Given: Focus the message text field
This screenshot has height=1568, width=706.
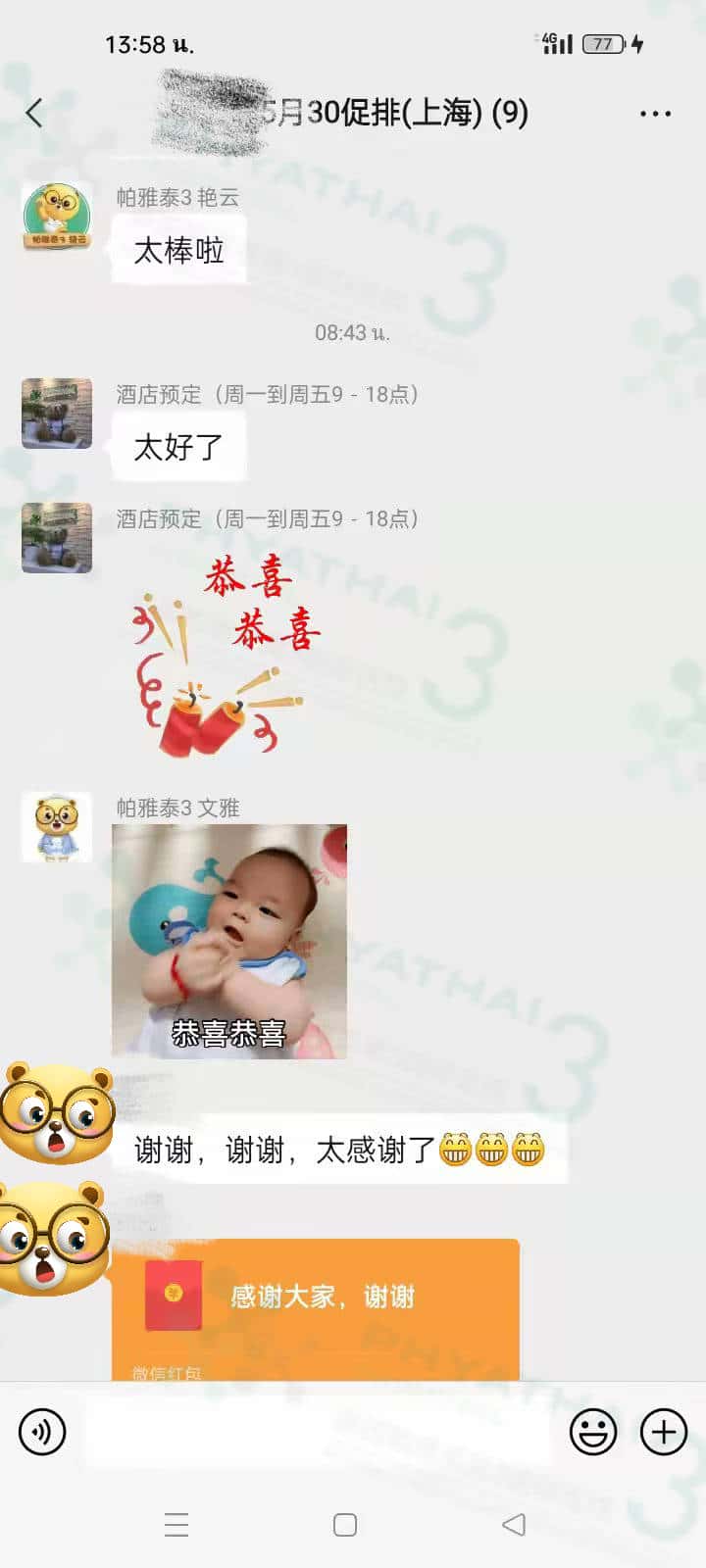Looking at the screenshot, I should pyautogui.click(x=319, y=1432).
